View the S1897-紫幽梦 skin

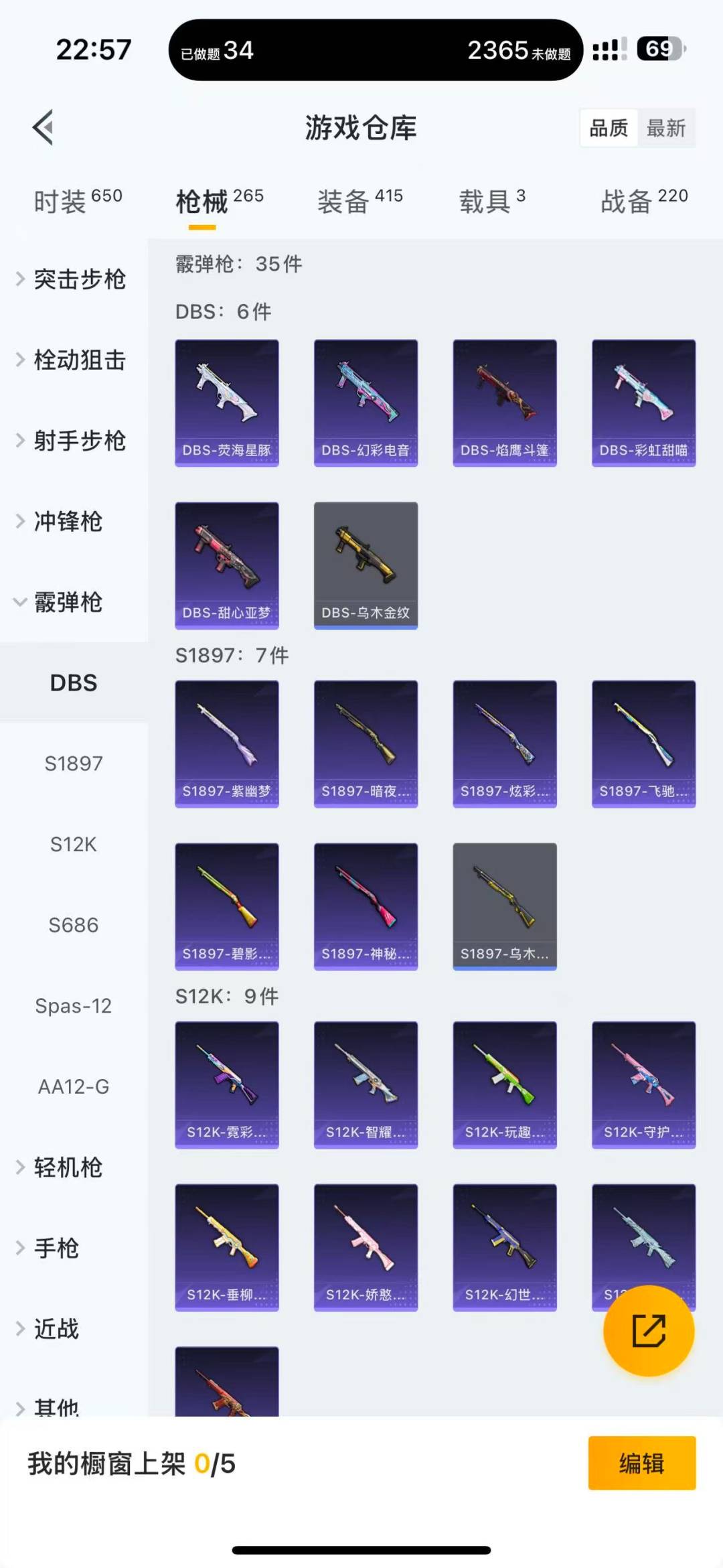pyautogui.click(x=227, y=743)
